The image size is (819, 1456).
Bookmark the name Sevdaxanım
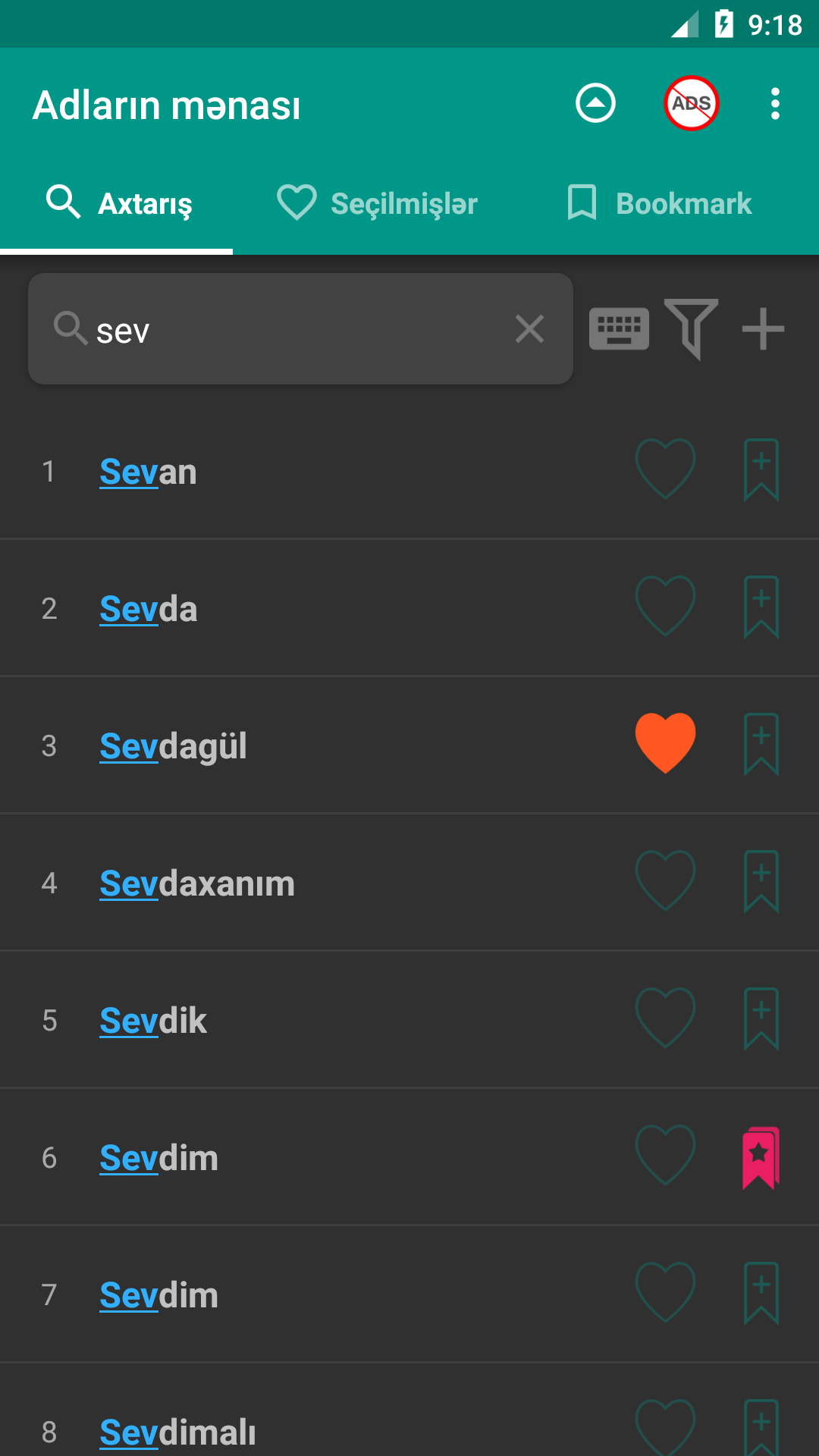click(761, 881)
